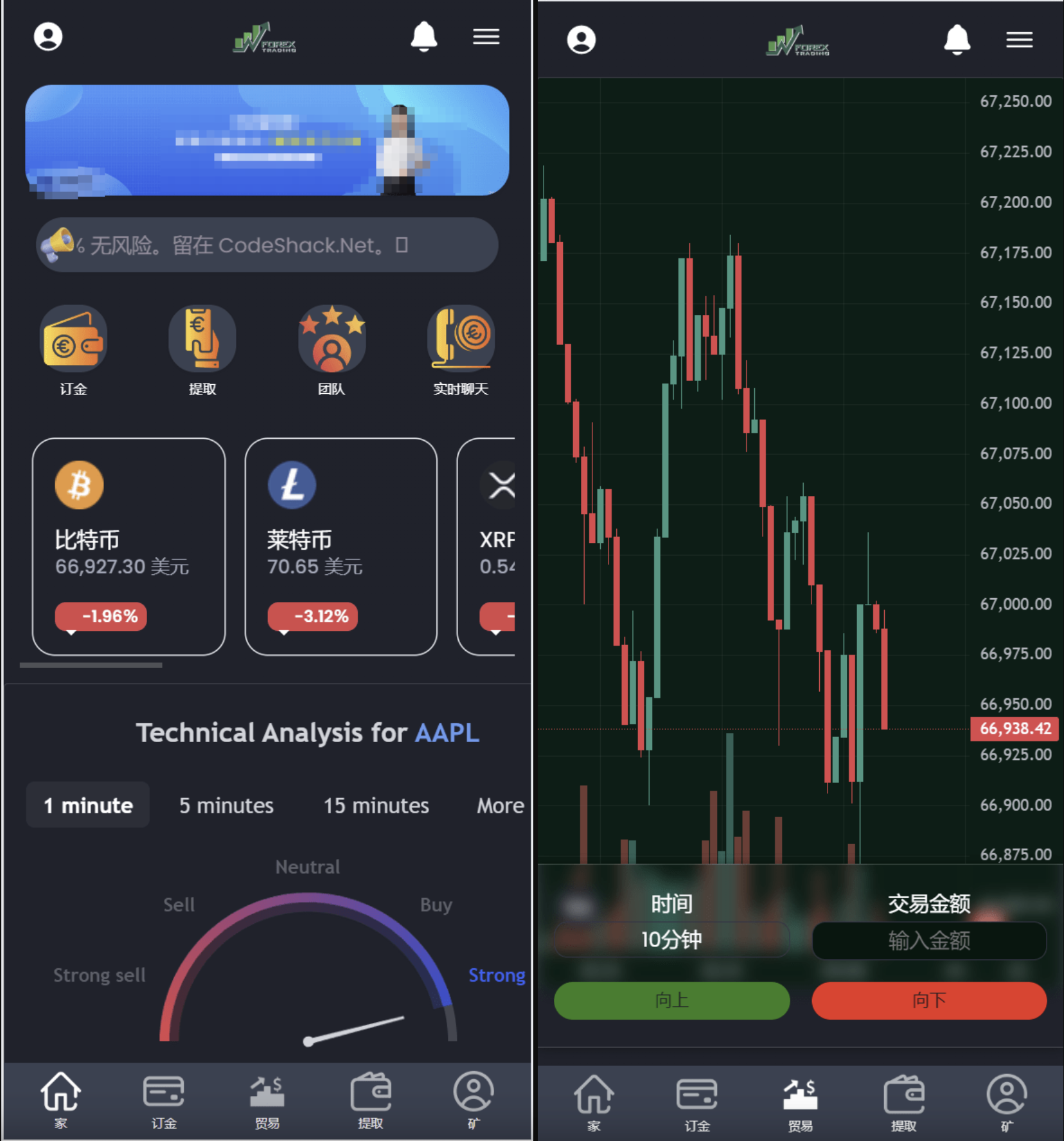This screenshot has width=1064, height=1141.
Task: Change the 10分钟 time selector
Action: pyautogui.click(x=671, y=940)
